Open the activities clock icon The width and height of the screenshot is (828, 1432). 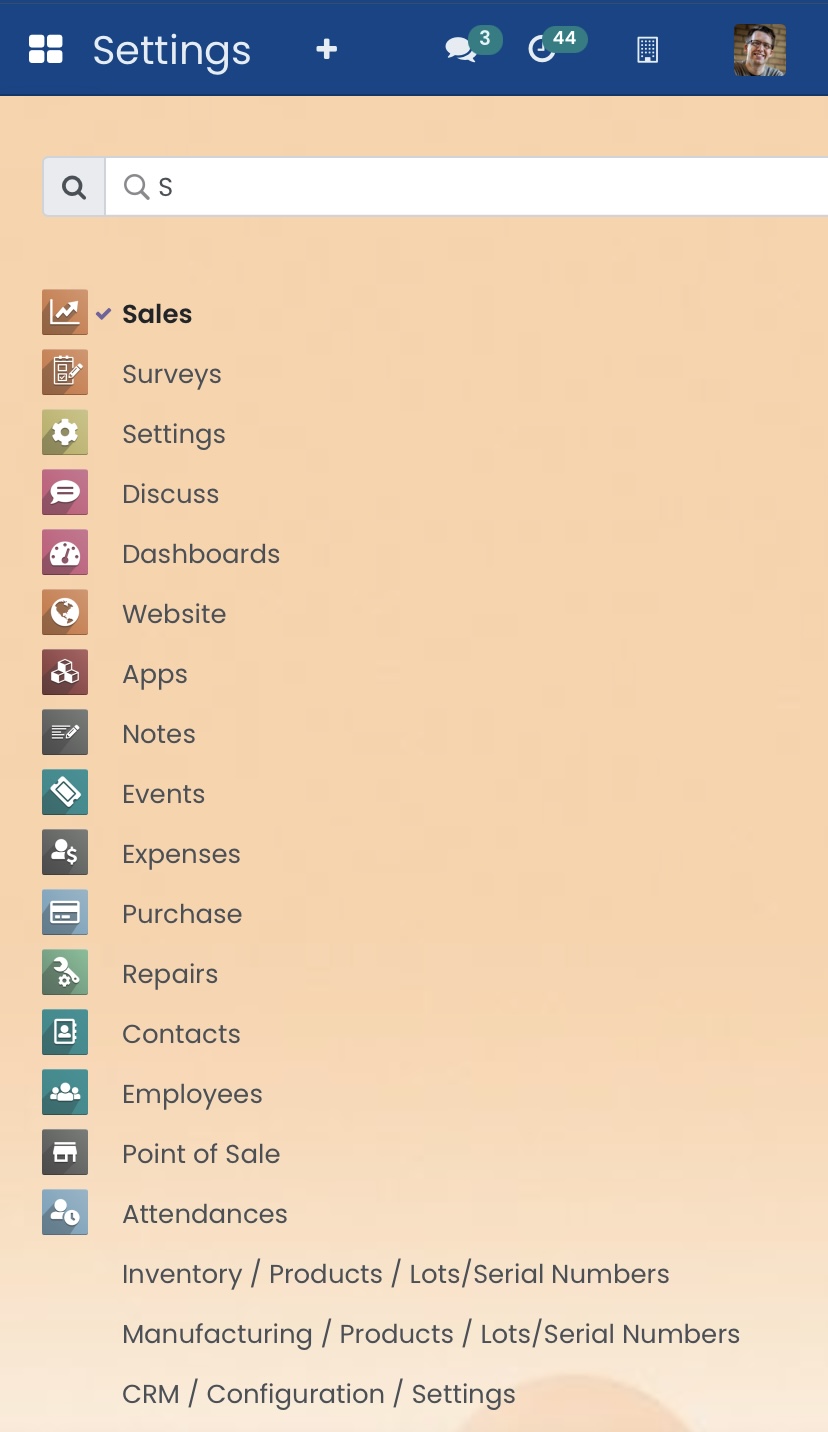pyautogui.click(x=542, y=49)
